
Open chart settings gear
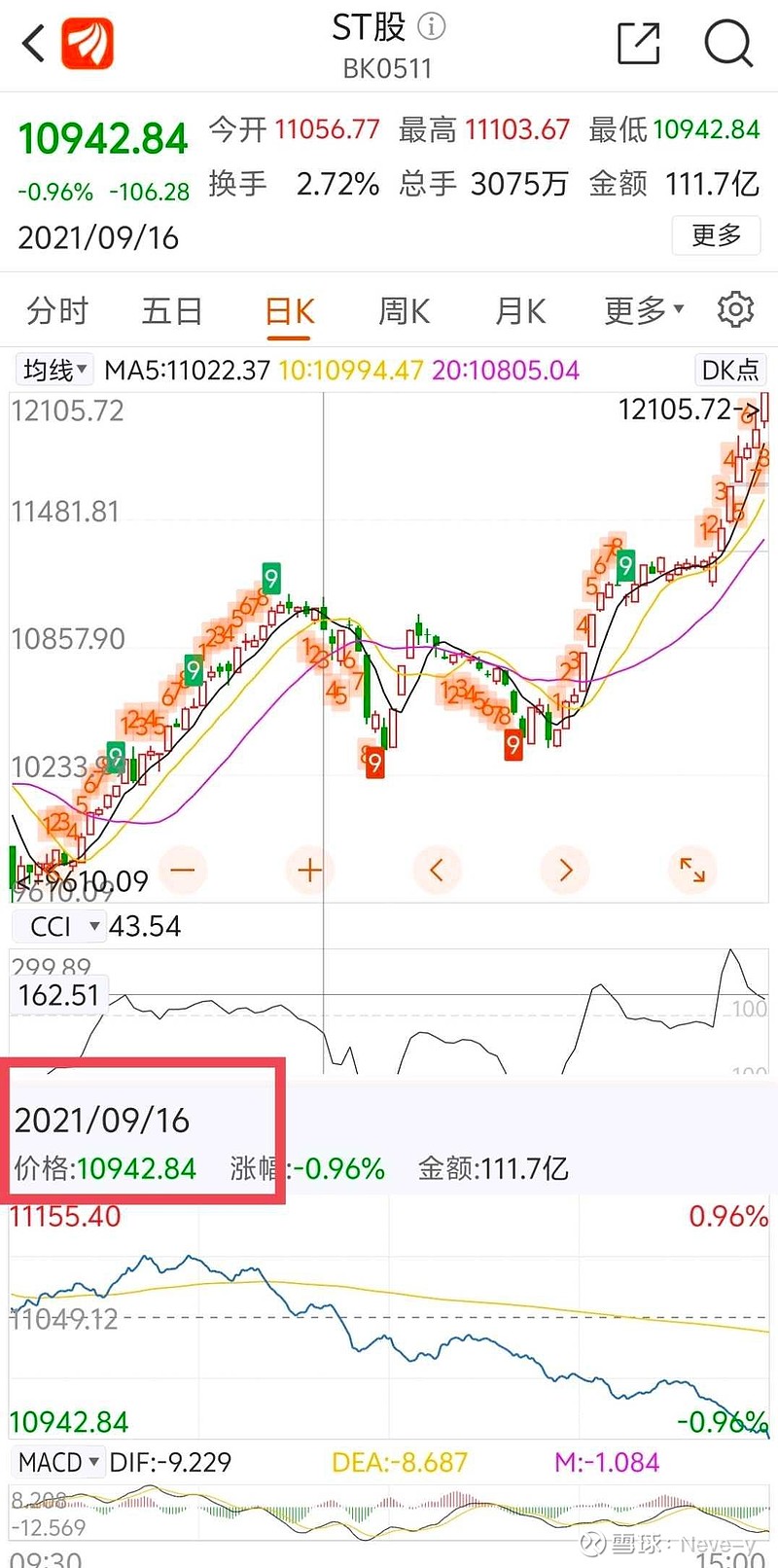[735, 309]
